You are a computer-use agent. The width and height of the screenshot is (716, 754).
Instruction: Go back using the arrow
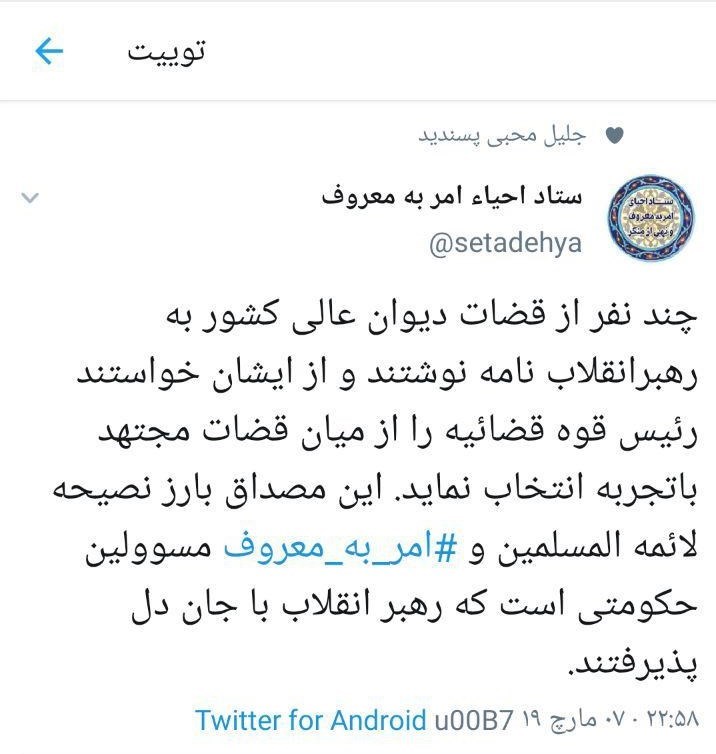click(x=48, y=51)
